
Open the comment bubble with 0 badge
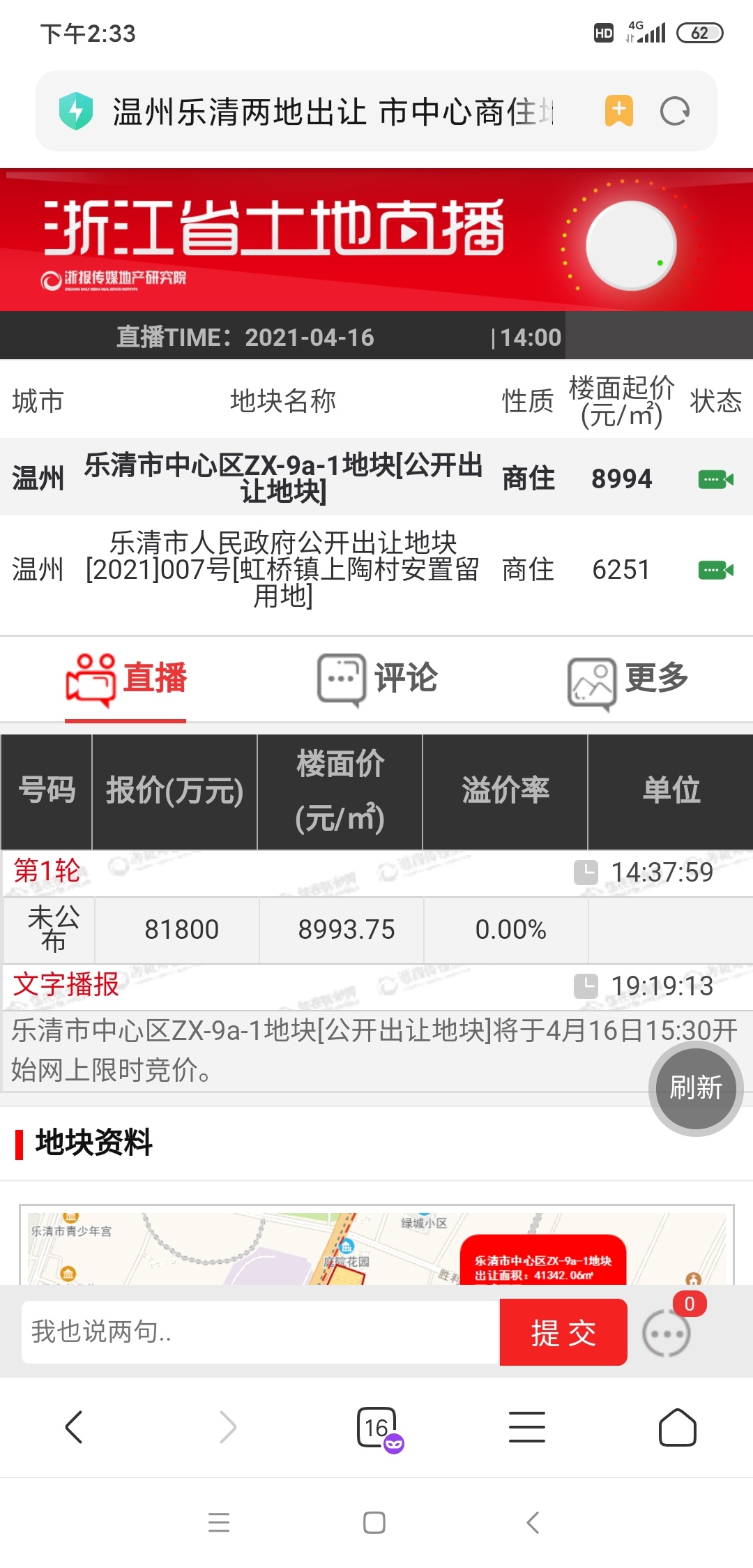pos(667,1333)
